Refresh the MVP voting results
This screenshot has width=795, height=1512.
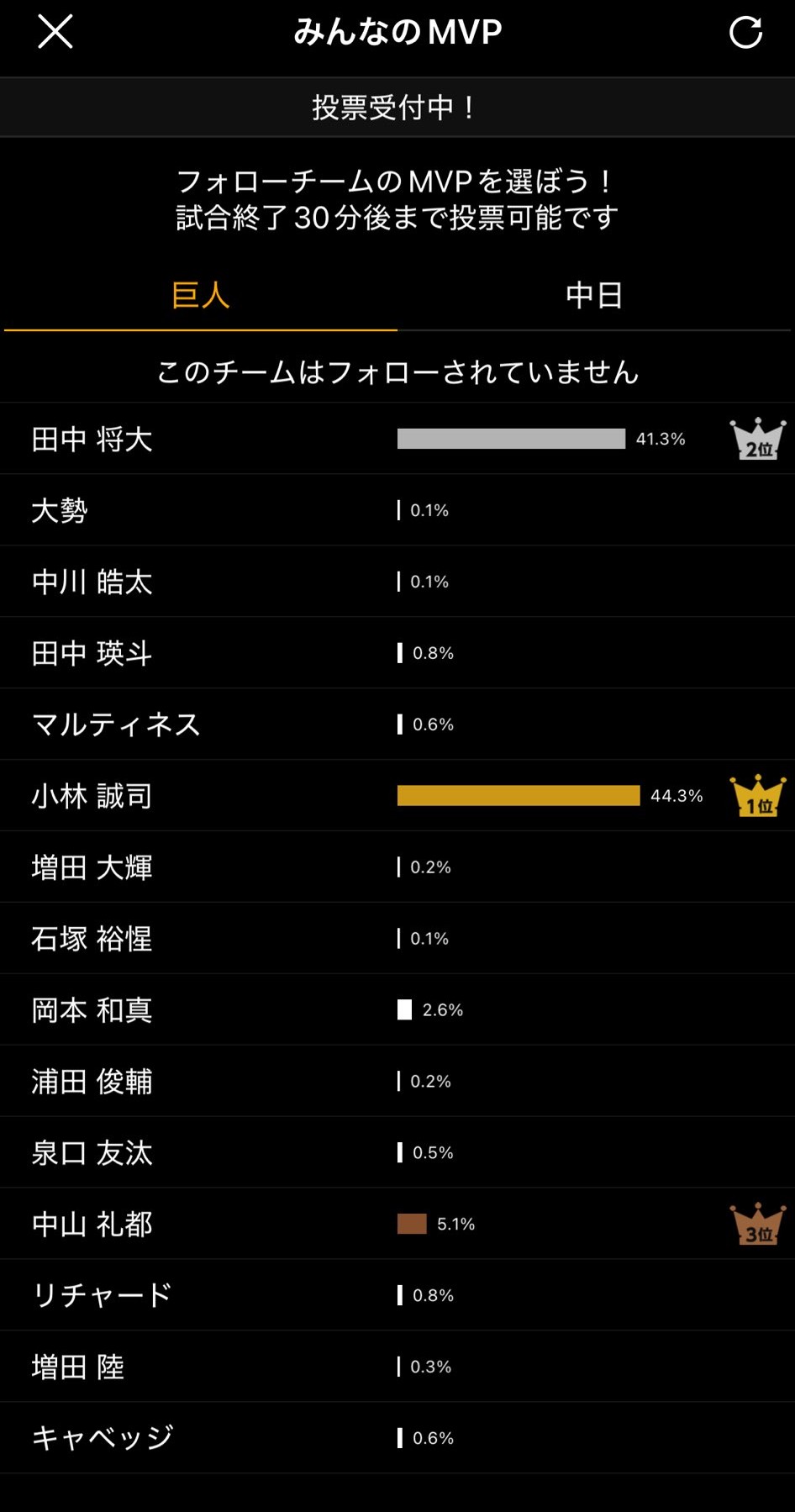point(745,32)
